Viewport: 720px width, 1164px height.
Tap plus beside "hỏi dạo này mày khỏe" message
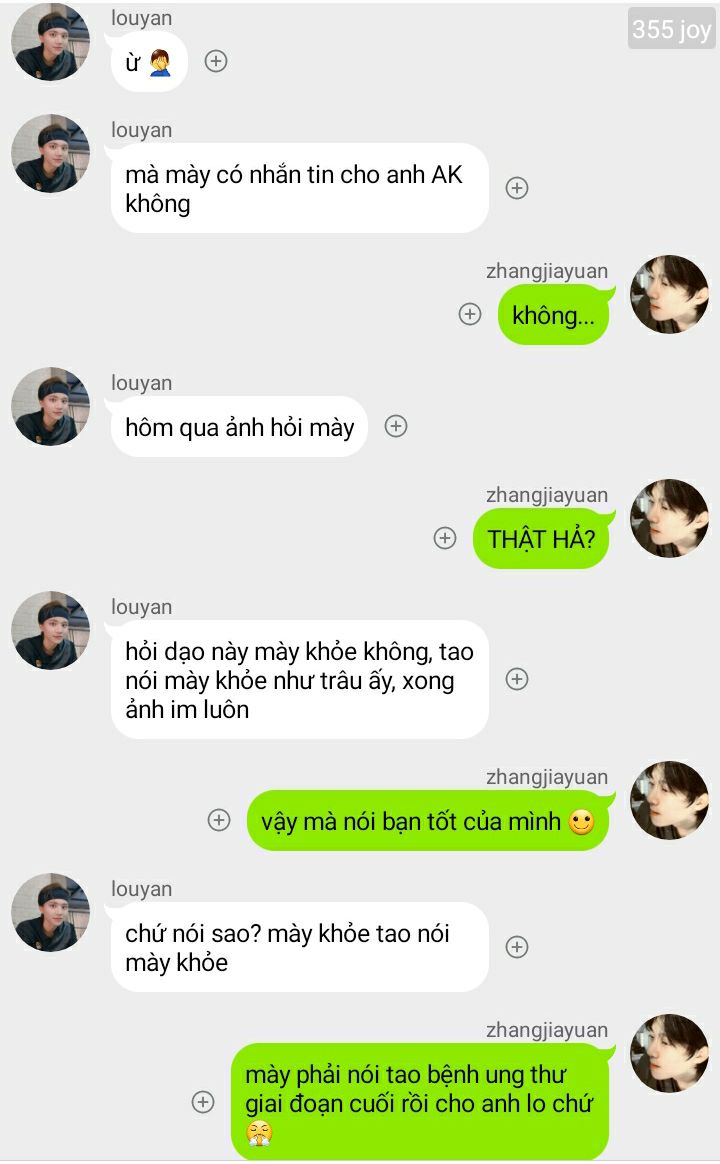pos(517,679)
